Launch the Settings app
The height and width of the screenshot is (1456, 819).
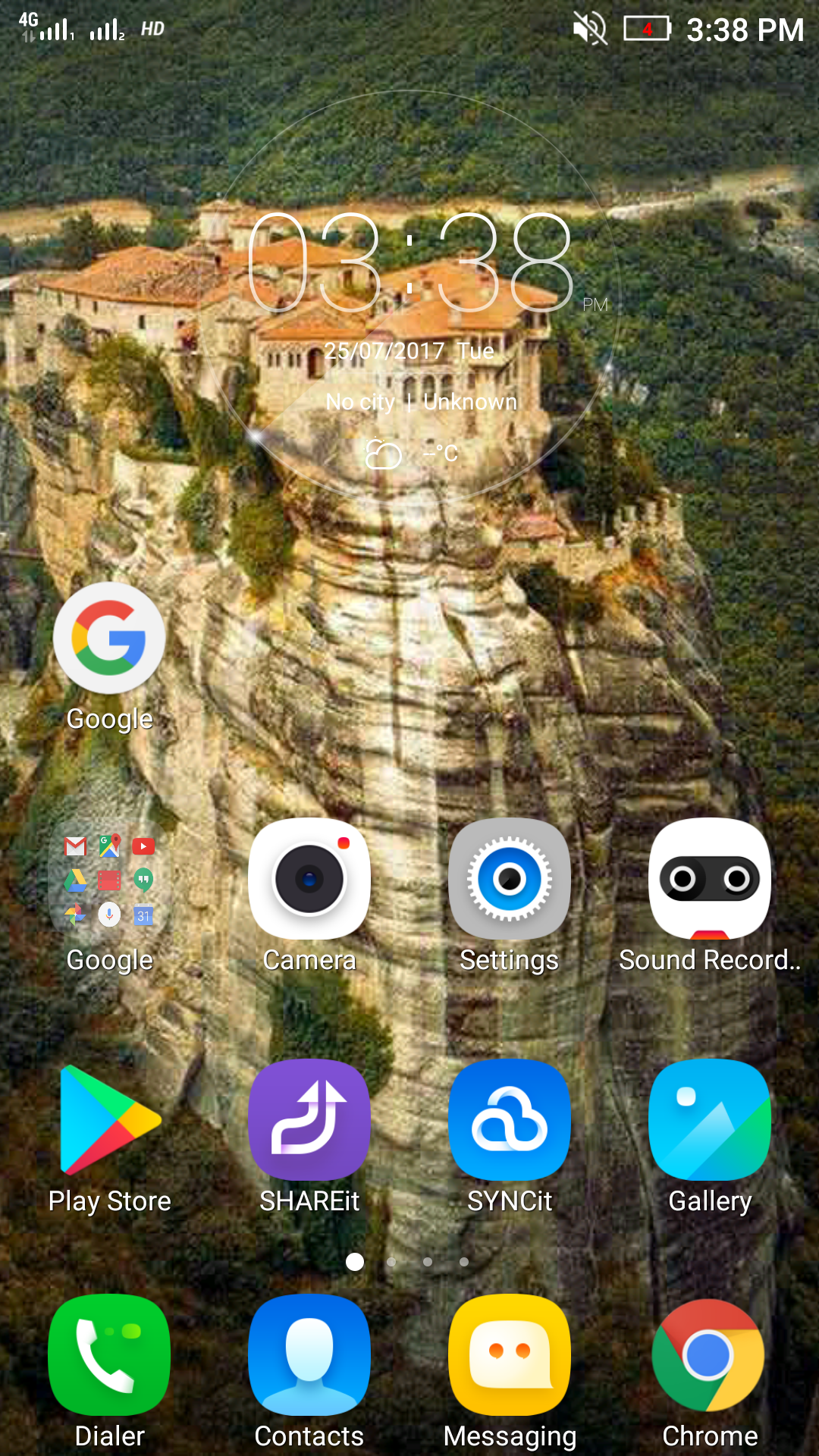click(x=510, y=880)
